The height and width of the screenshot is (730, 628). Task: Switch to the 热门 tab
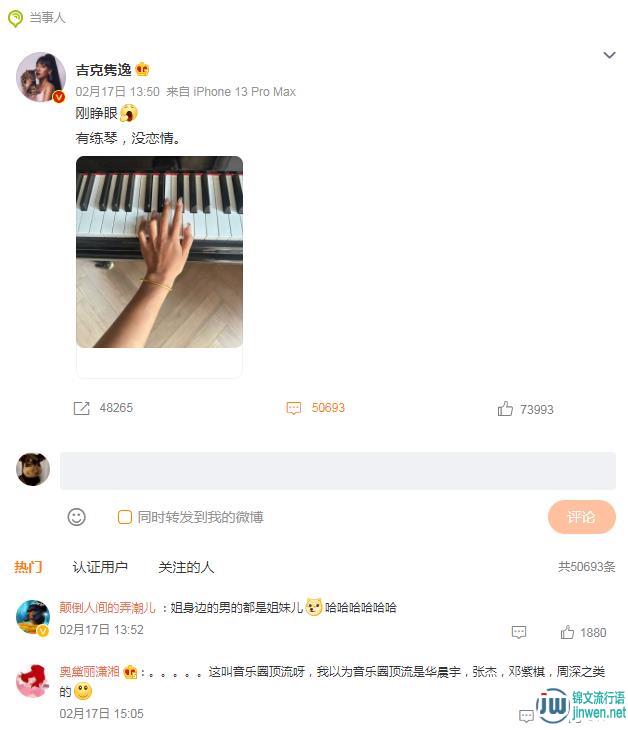coord(28,567)
